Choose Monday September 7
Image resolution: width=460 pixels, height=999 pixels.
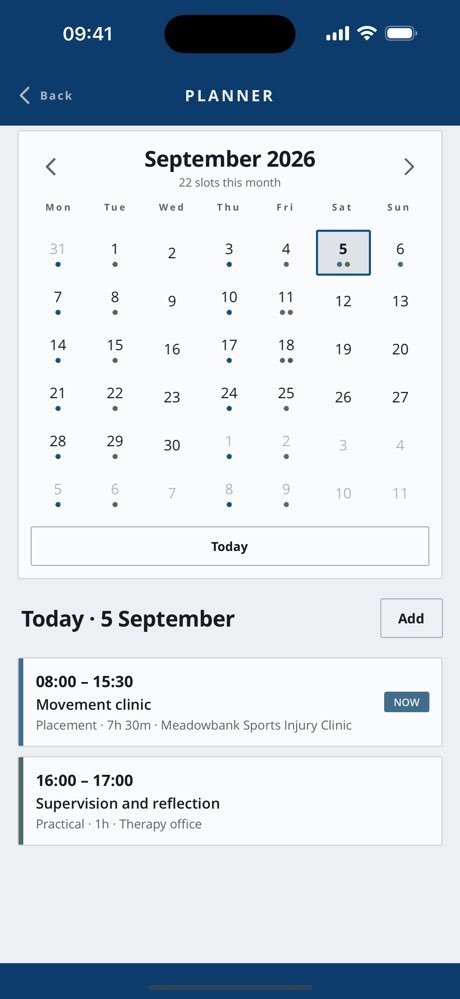click(58, 301)
